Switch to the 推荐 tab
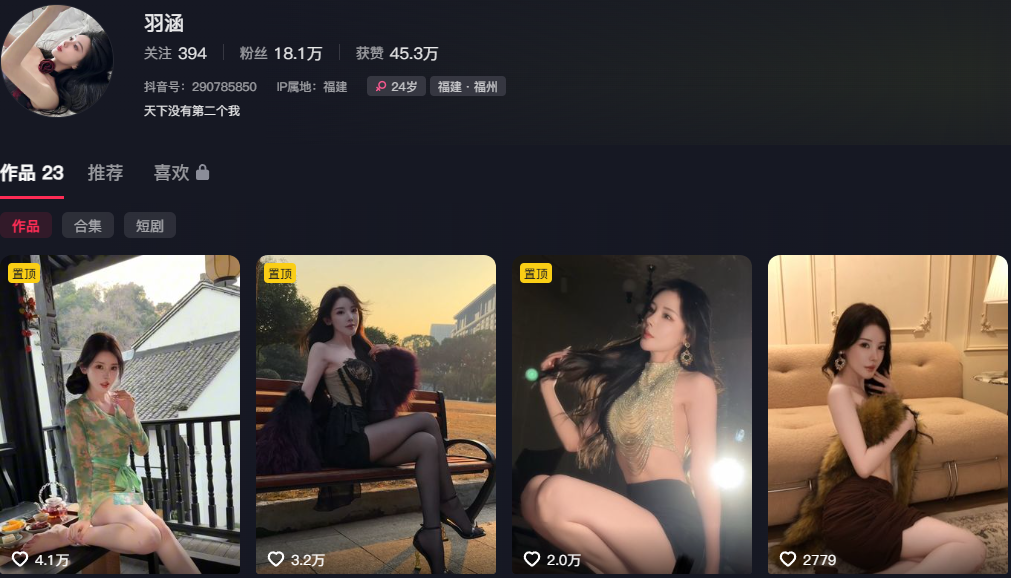1011x578 pixels. coord(105,173)
